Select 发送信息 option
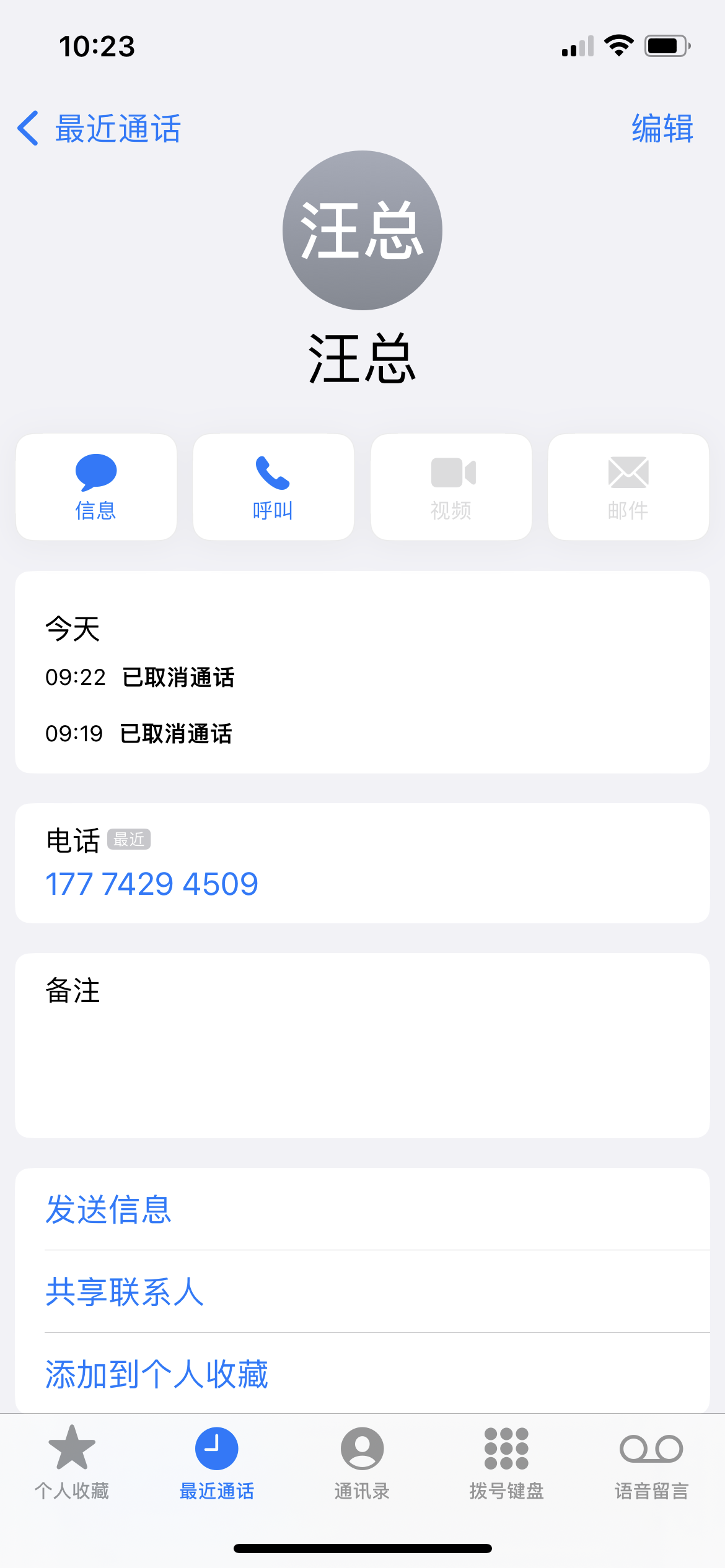Screen dimensions: 725x1568 (x=108, y=1209)
